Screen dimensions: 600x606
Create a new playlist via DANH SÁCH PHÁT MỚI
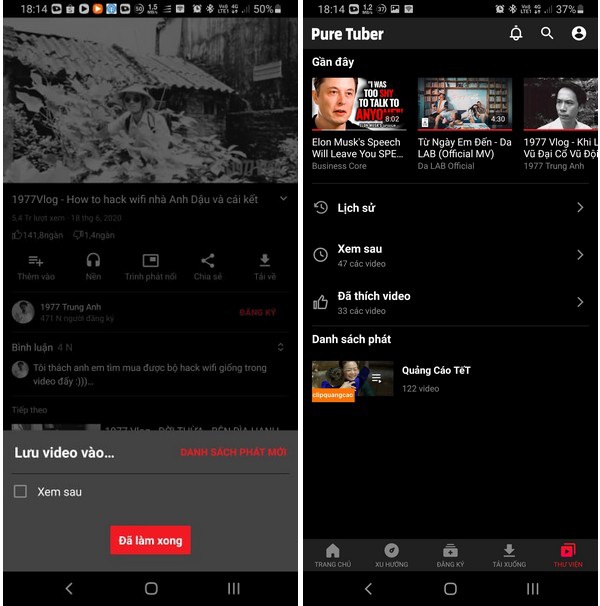coord(233,452)
